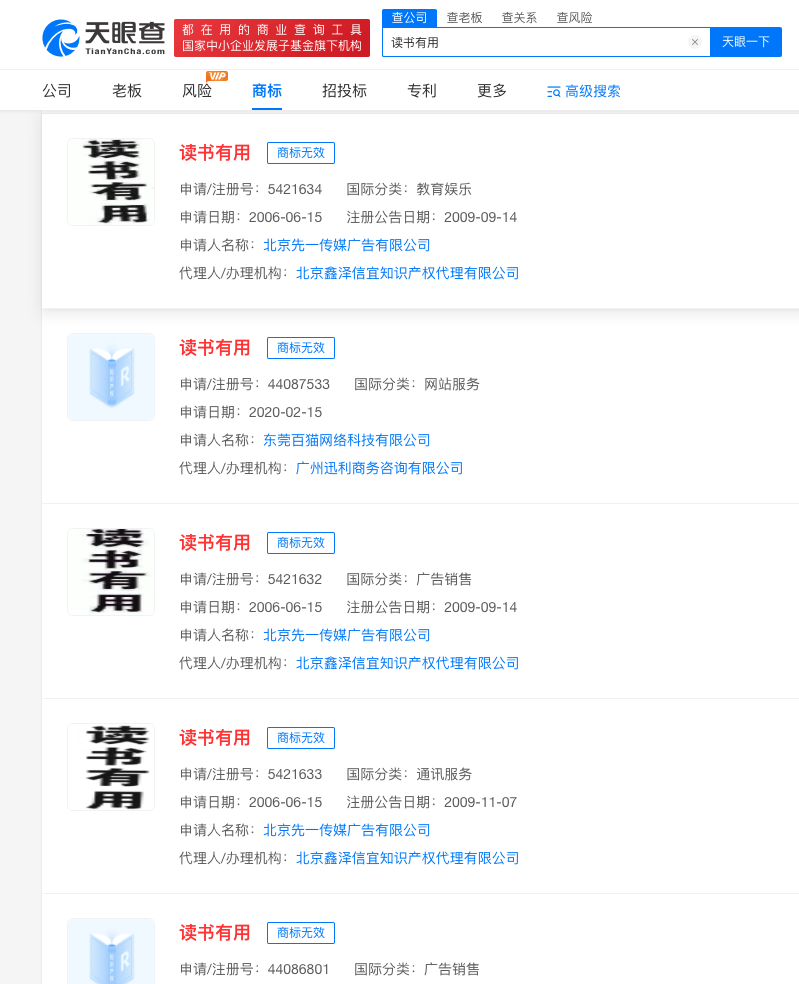Image resolution: width=799 pixels, height=984 pixels.
Task: Open the 专利 tab
Action: (422, 90)
